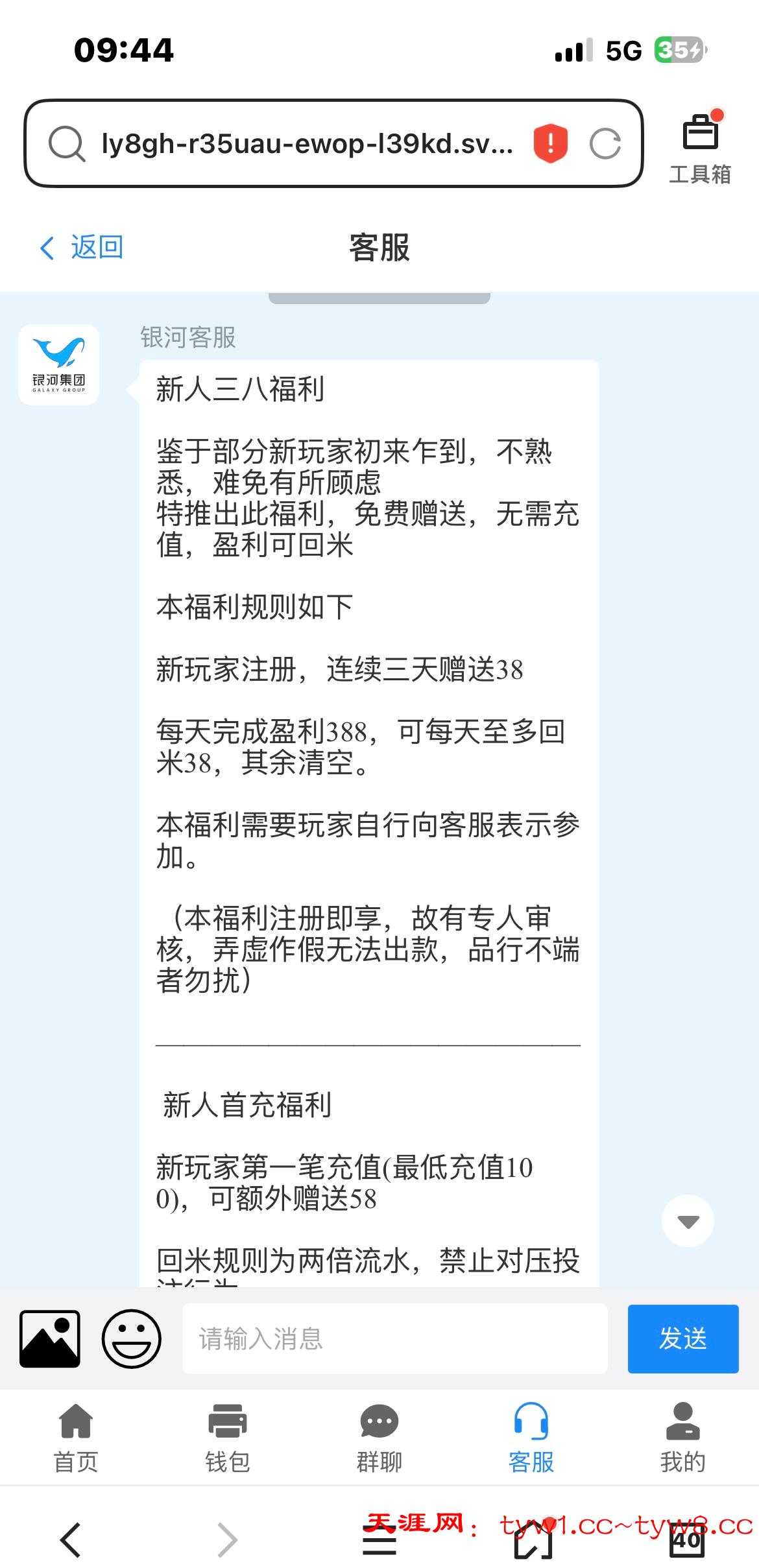The image size is (759, 1568).
Task: Open the 钱包 wallet tab
Action: (x=228, y=1437)
